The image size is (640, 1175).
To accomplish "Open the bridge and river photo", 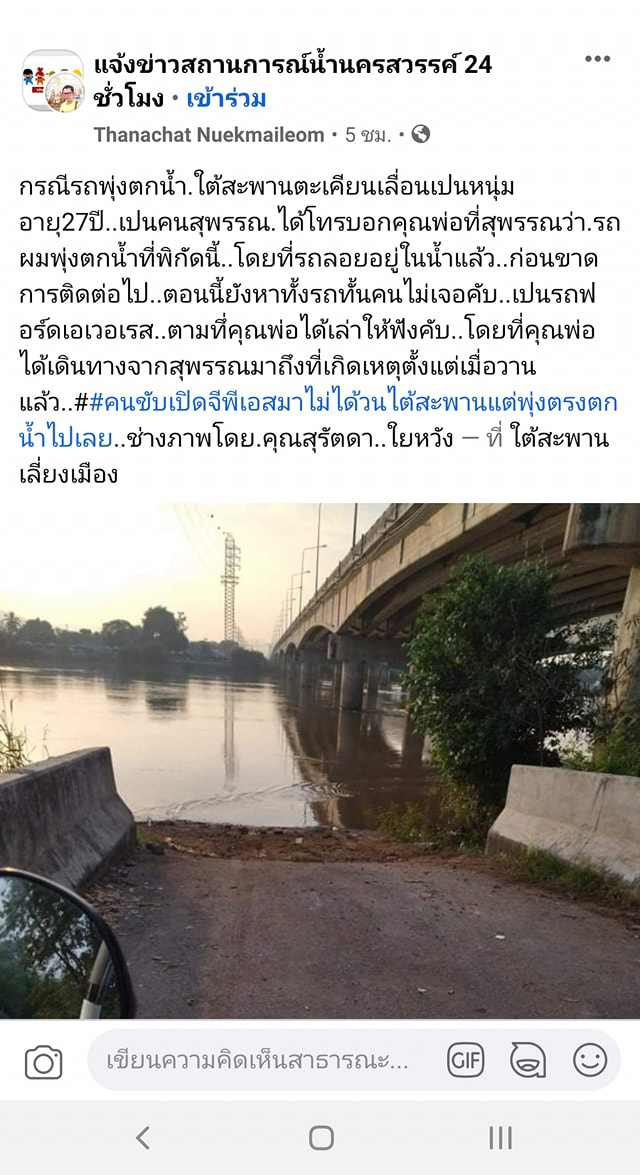I will point(320,760).
